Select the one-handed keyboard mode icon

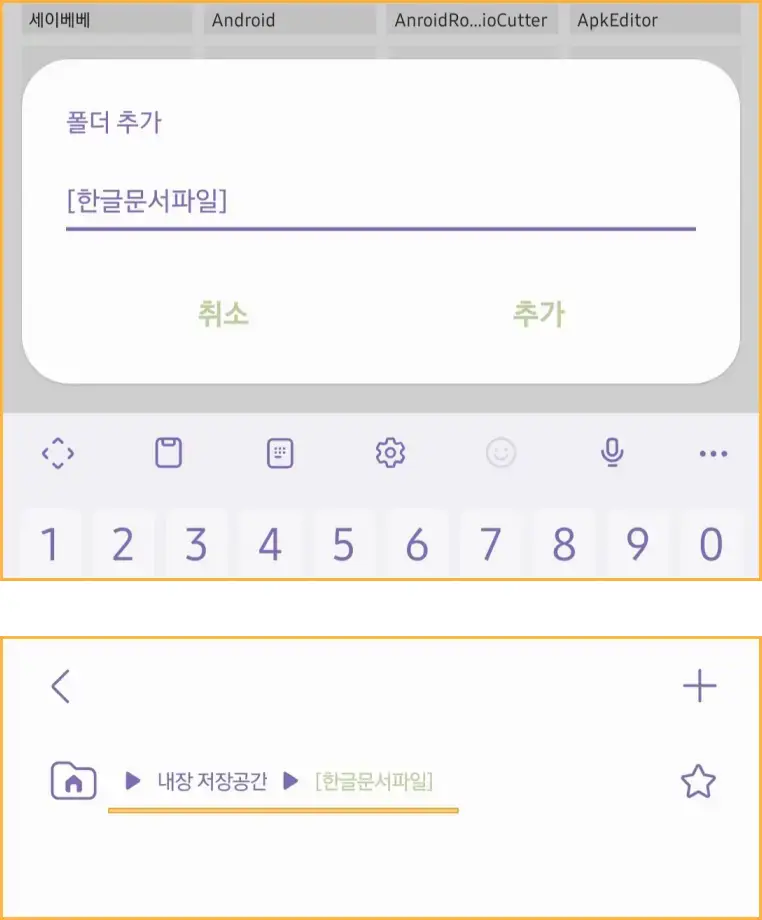(x=279, y=452)
